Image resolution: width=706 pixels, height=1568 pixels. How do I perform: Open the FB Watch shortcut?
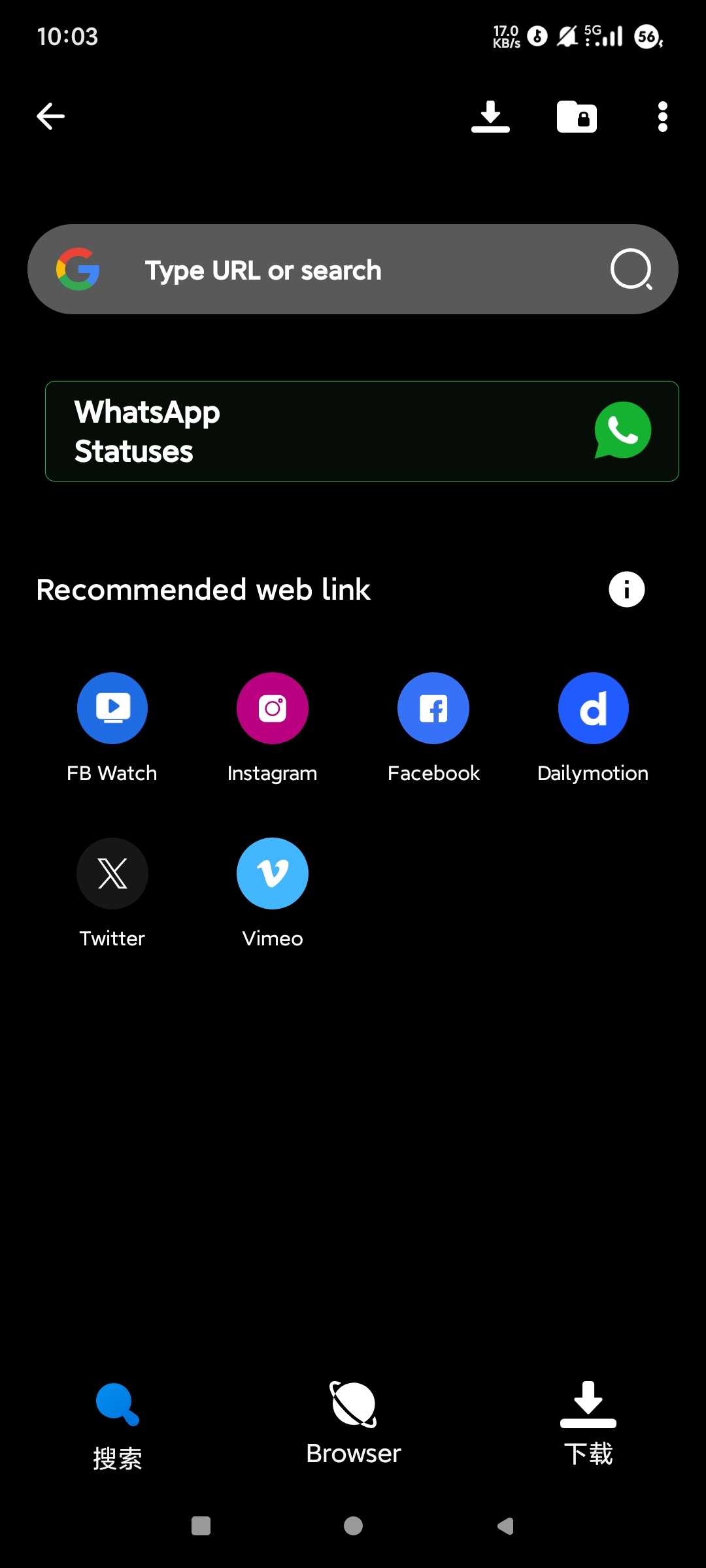[x=112, y=708]
